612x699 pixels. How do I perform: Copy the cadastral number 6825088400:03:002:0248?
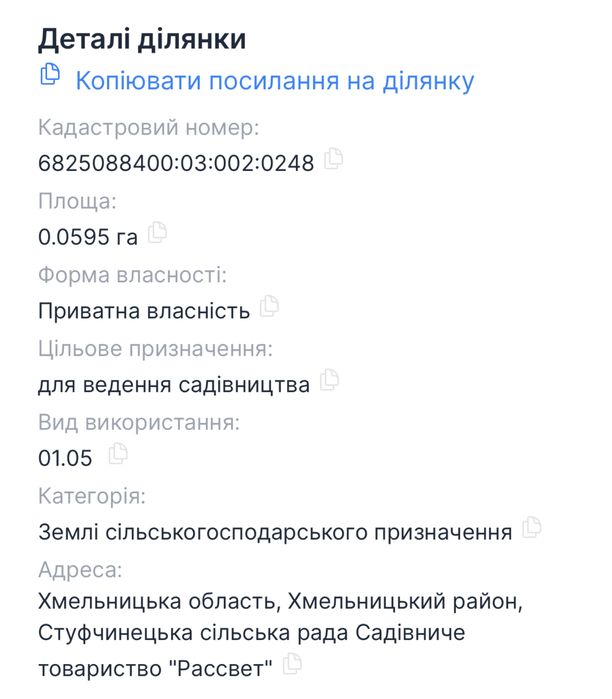[334, 159]
